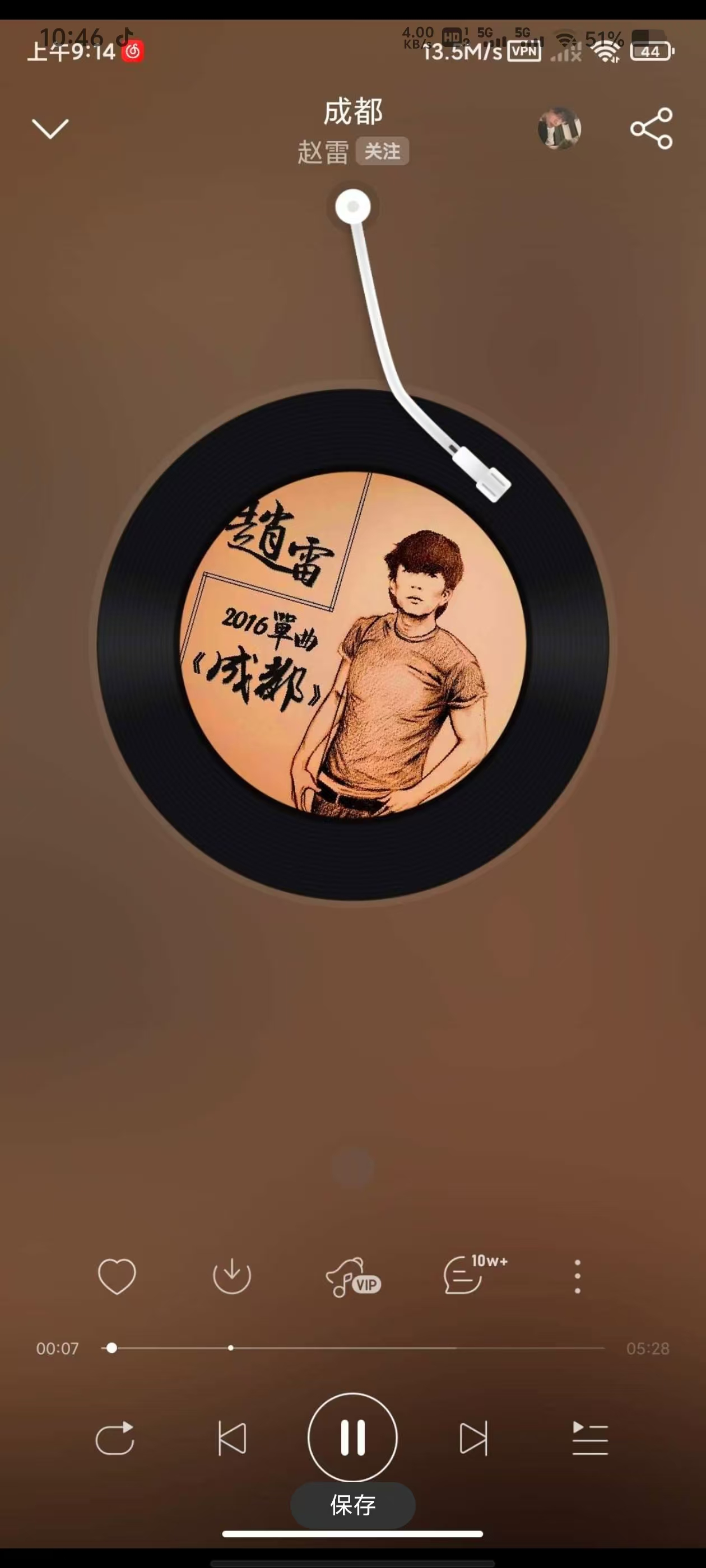Skip to the previous track
The width and height of the screenshot is (706, 1568).
232,1438
